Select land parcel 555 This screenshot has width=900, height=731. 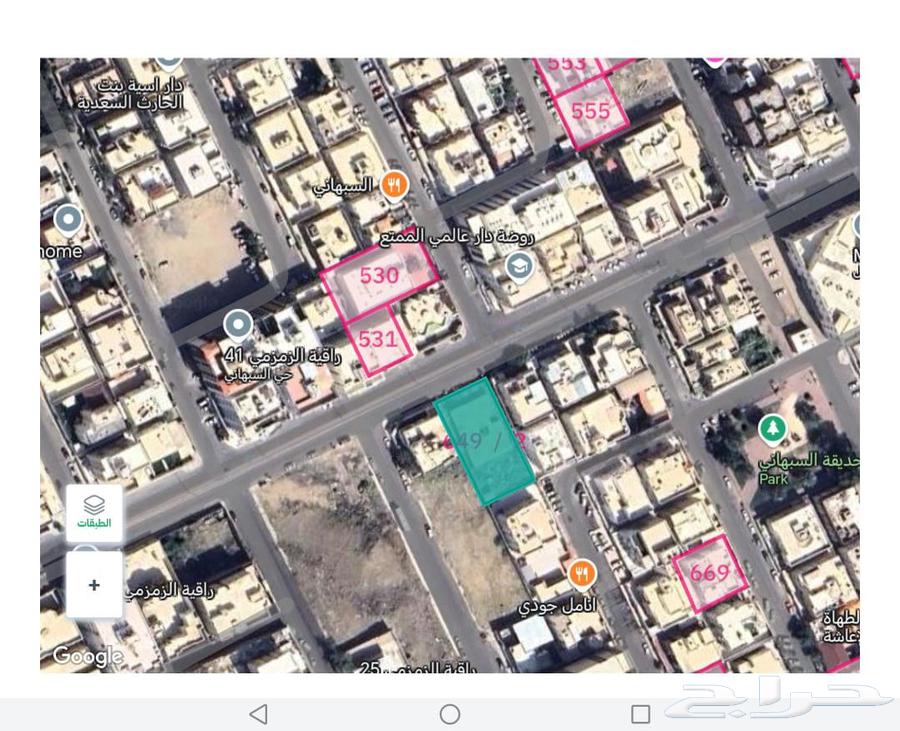point(591,113)
